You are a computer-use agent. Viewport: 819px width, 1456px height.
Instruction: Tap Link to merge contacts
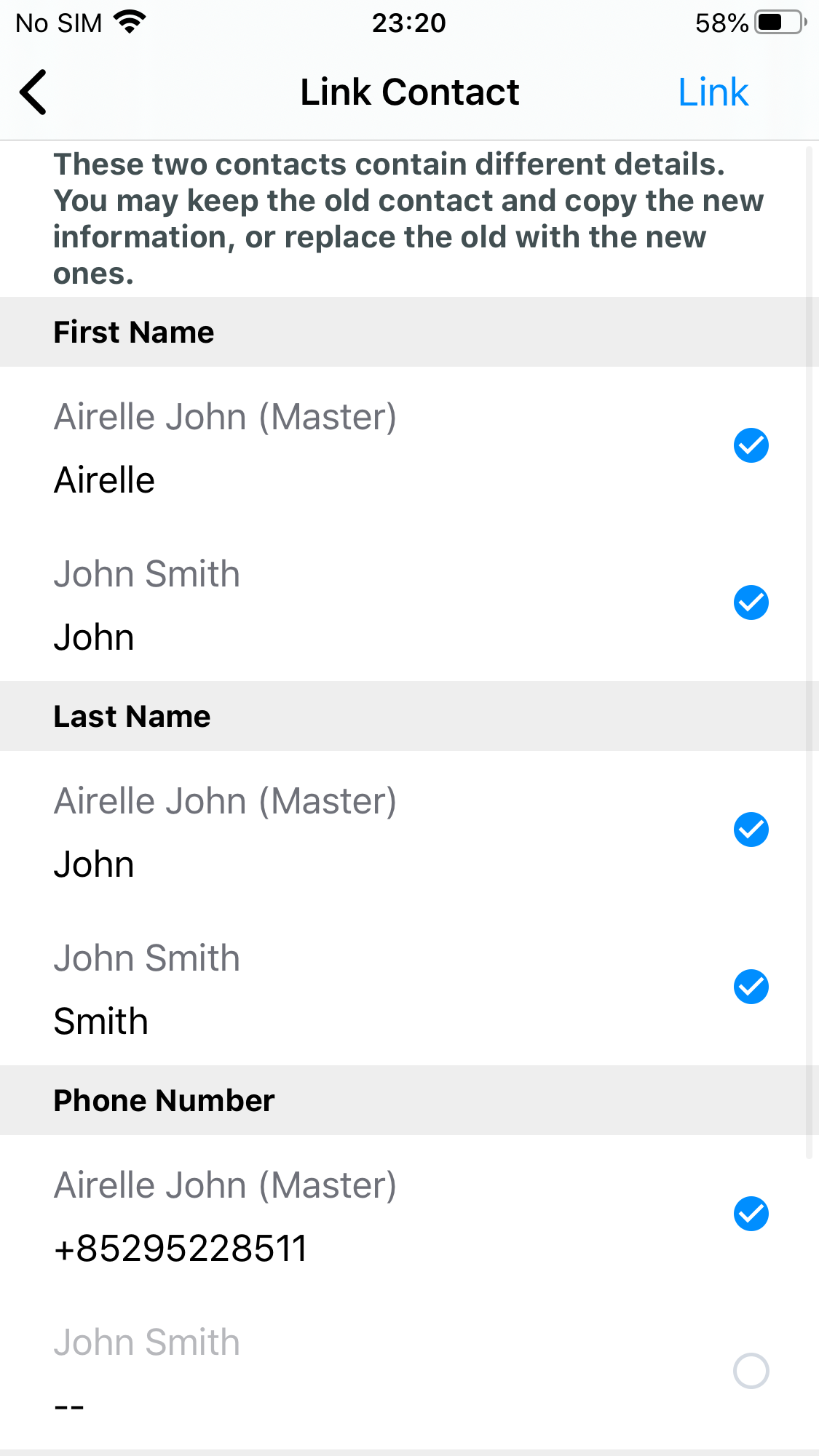point(712,92)
